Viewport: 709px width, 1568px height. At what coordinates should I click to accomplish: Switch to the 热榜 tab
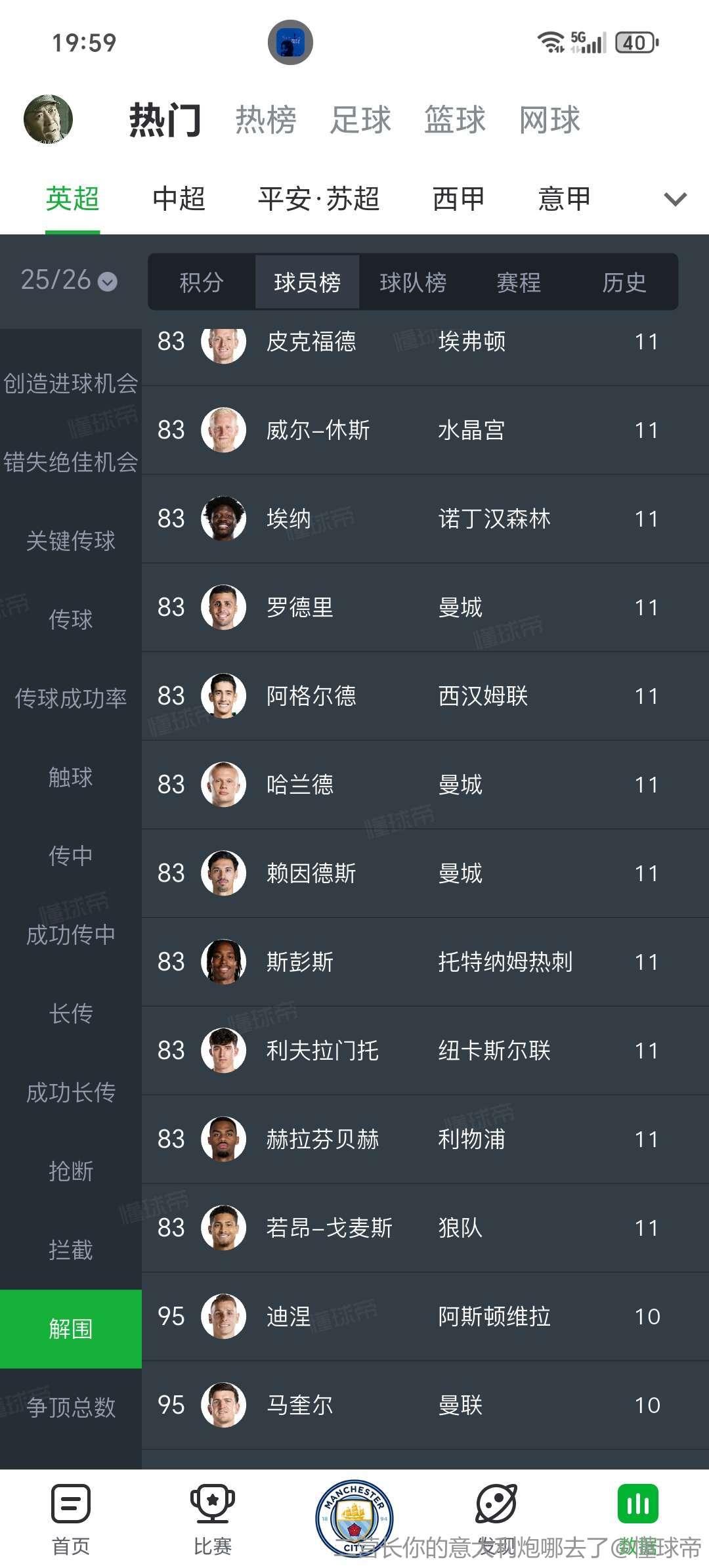(x=266, y=120)
